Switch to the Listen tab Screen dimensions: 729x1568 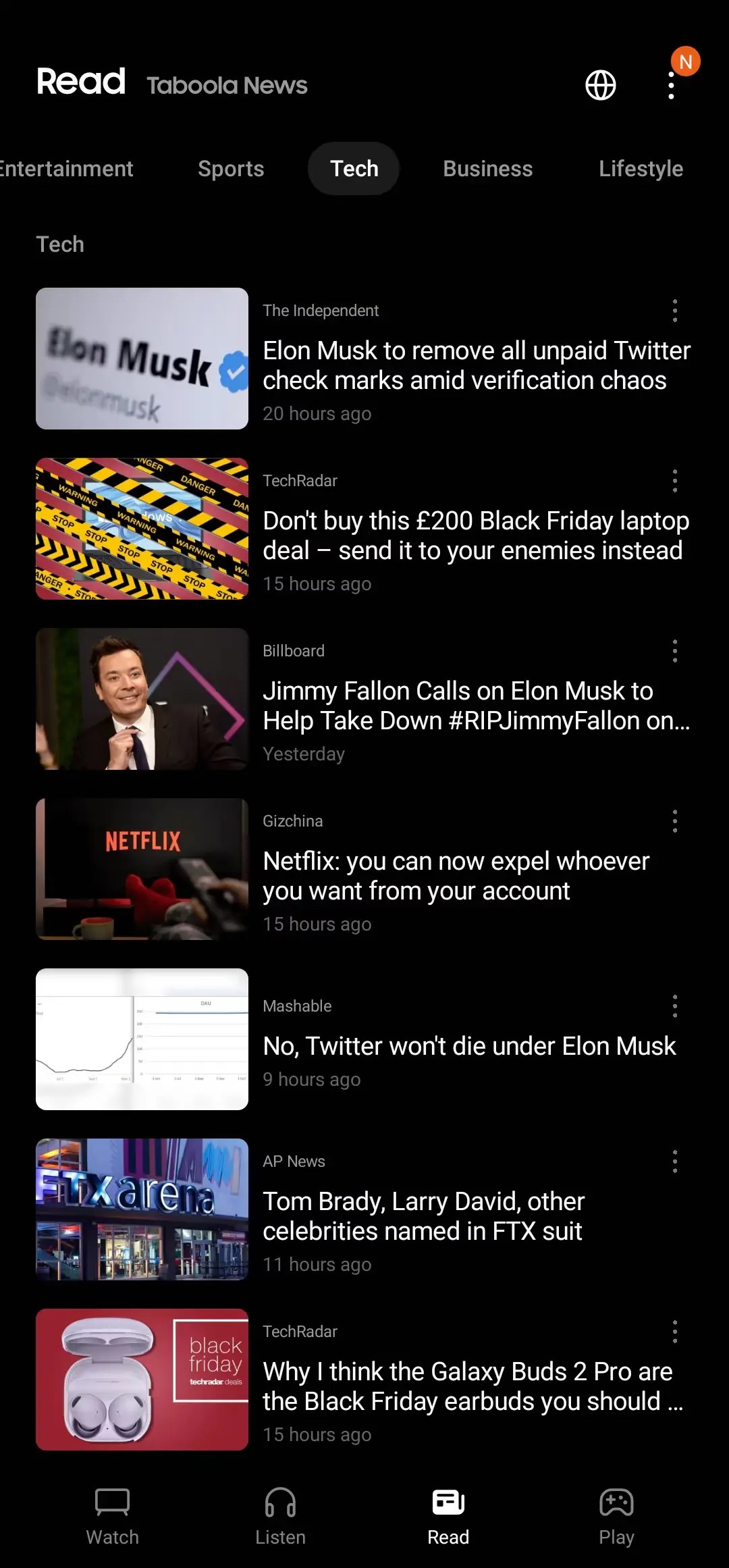[x=280, y=1517]
